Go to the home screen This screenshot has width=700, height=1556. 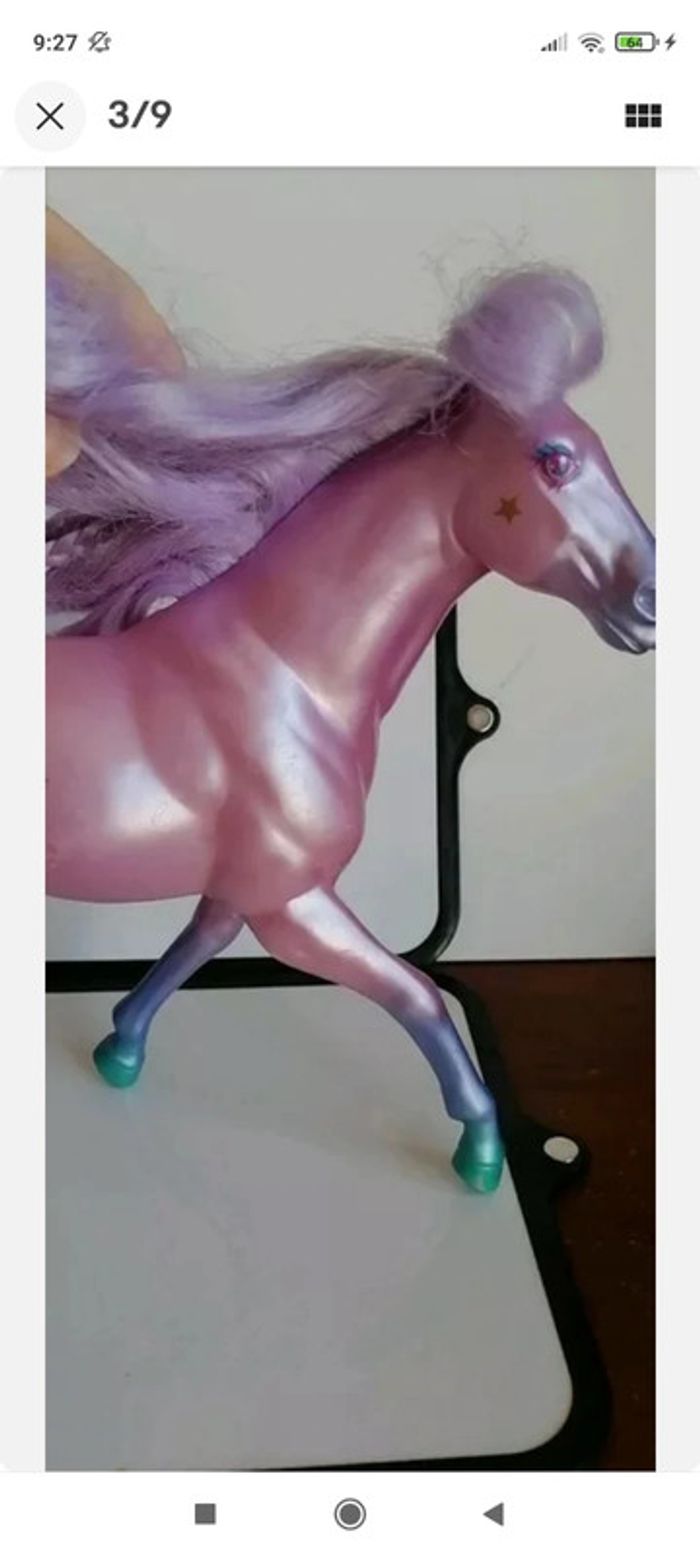tap(350, 1514)
